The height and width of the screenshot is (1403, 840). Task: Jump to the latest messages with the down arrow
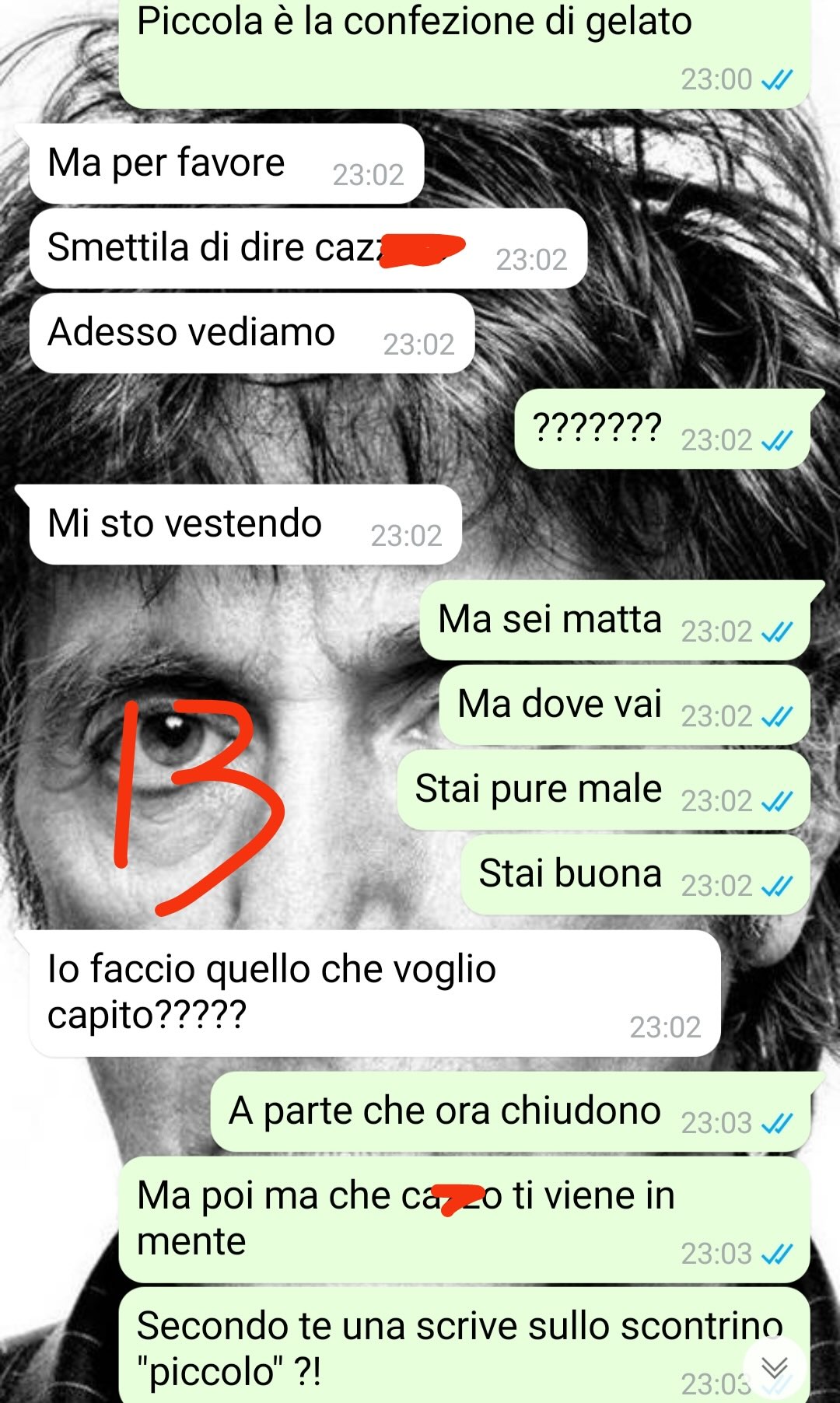click(x=774, y=1367)
